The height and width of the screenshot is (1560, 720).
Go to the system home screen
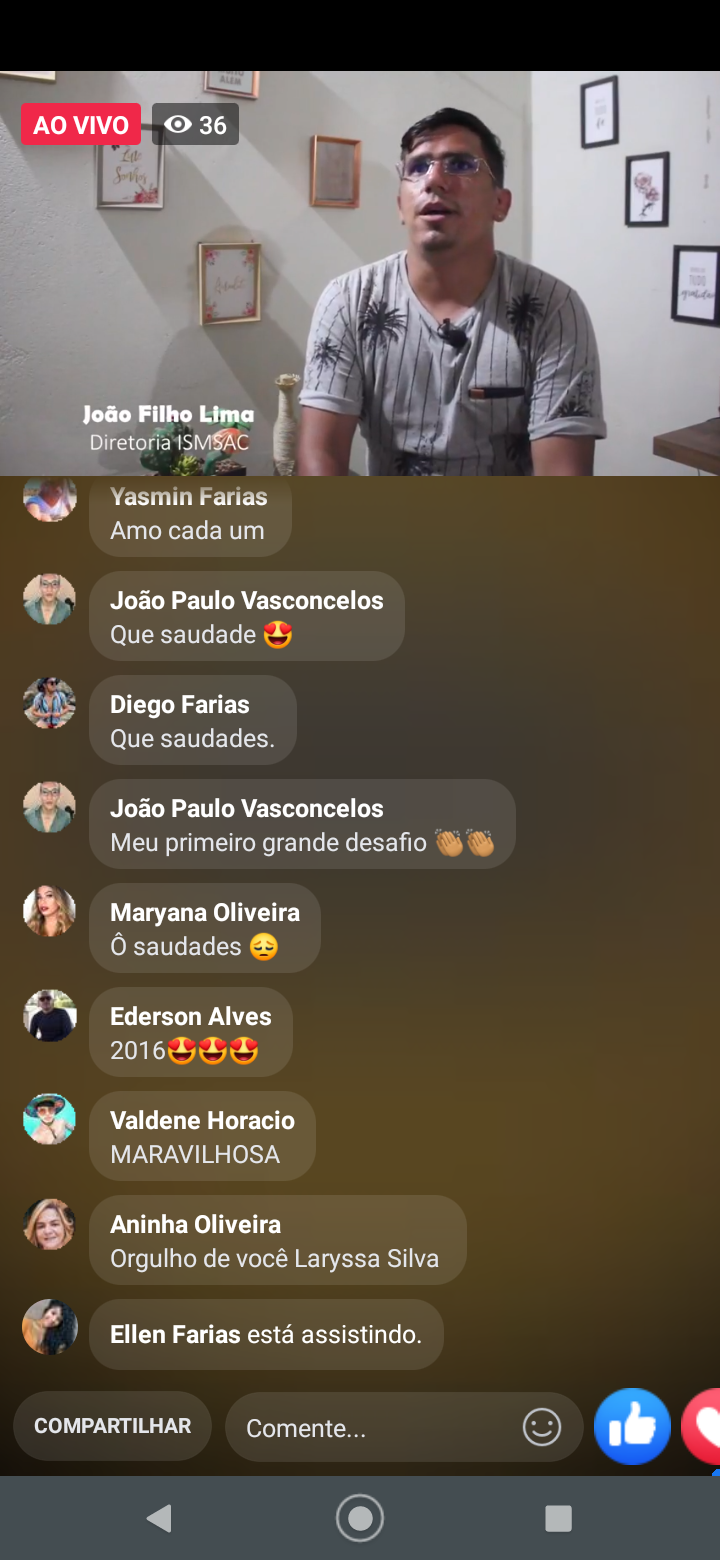tap(360, 1518)
